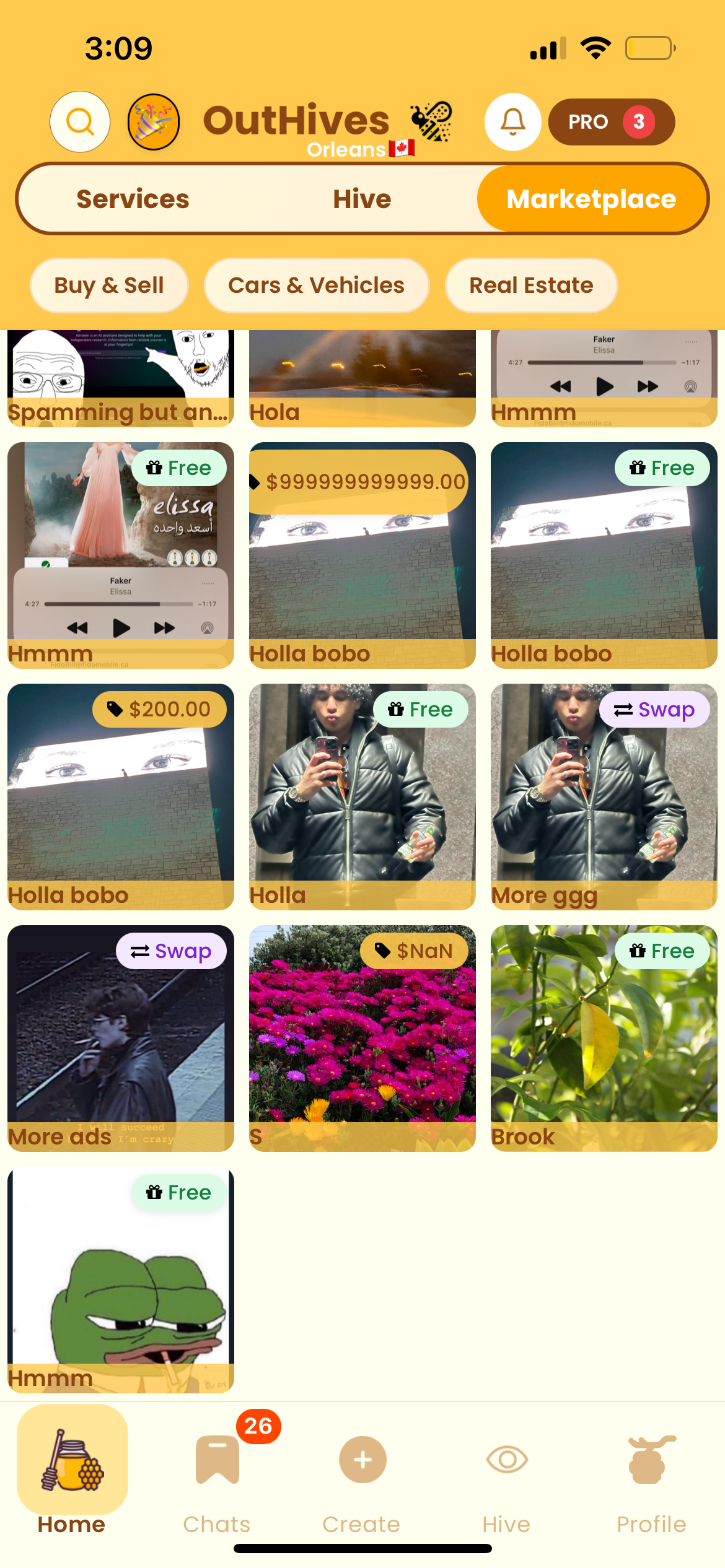This screenshot has width=725, height=1568.
Task: Select the Buy & Sell chip
Action: [x=109, y=285]
